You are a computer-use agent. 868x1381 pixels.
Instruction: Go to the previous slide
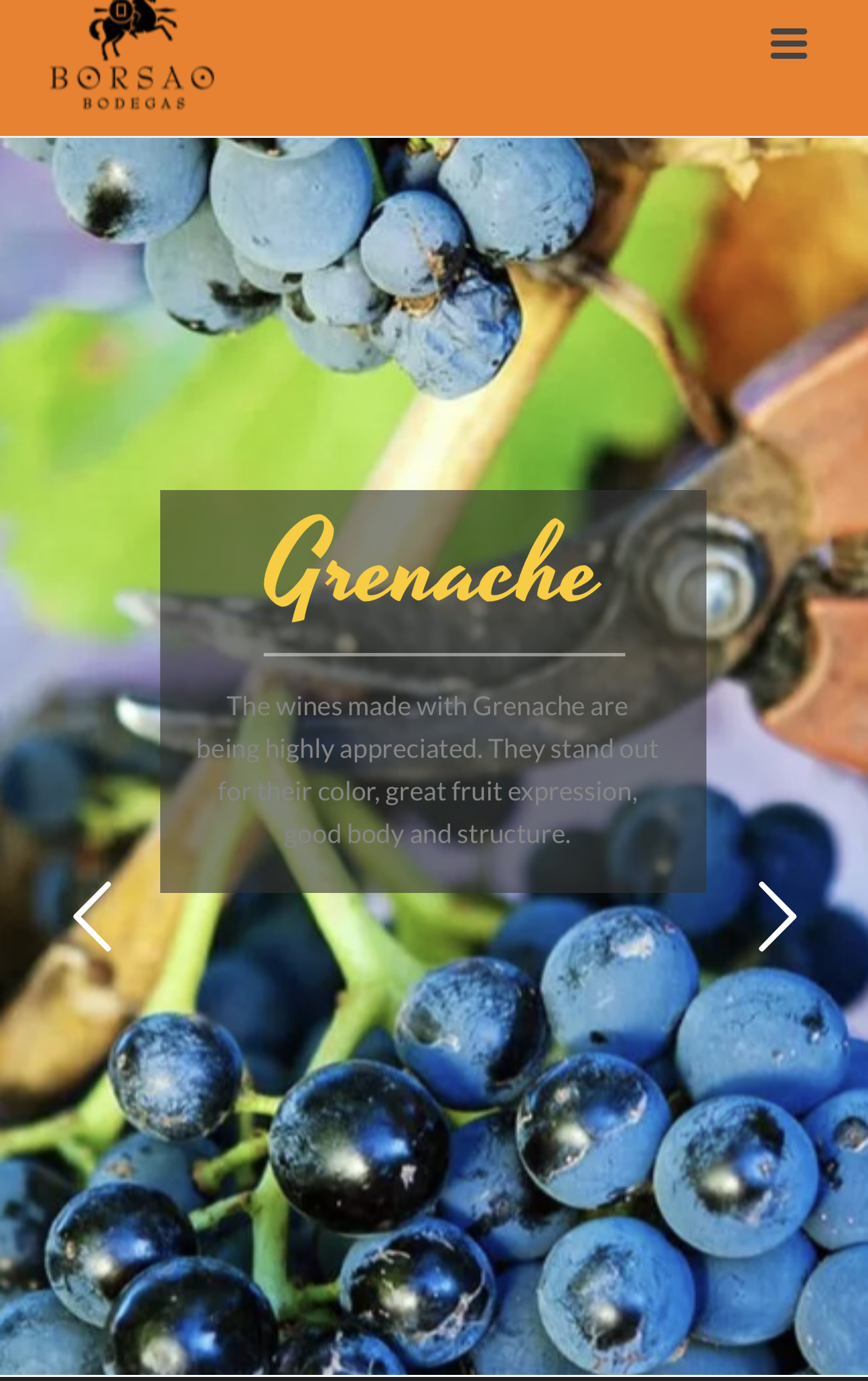(x=93, y=916)
